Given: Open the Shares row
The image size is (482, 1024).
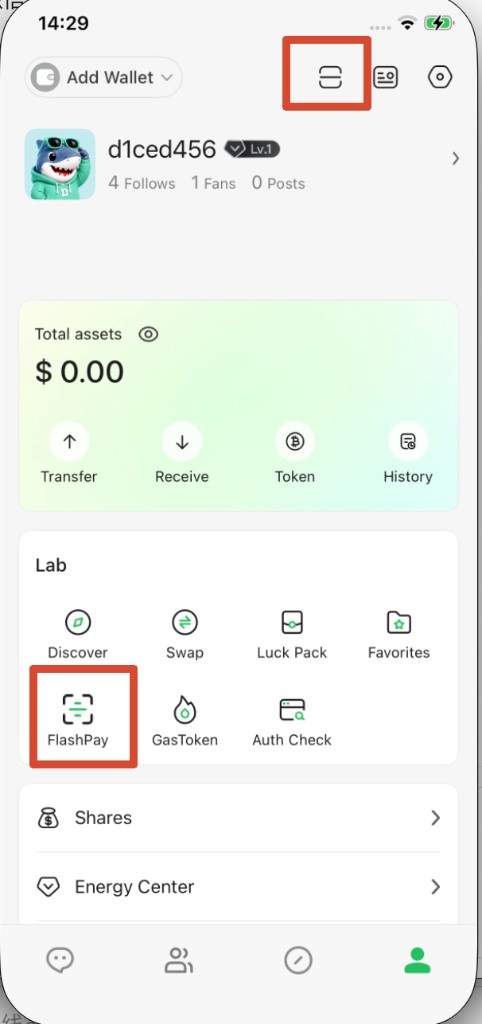Looking at the screenshot, I should tap(238, 818).
